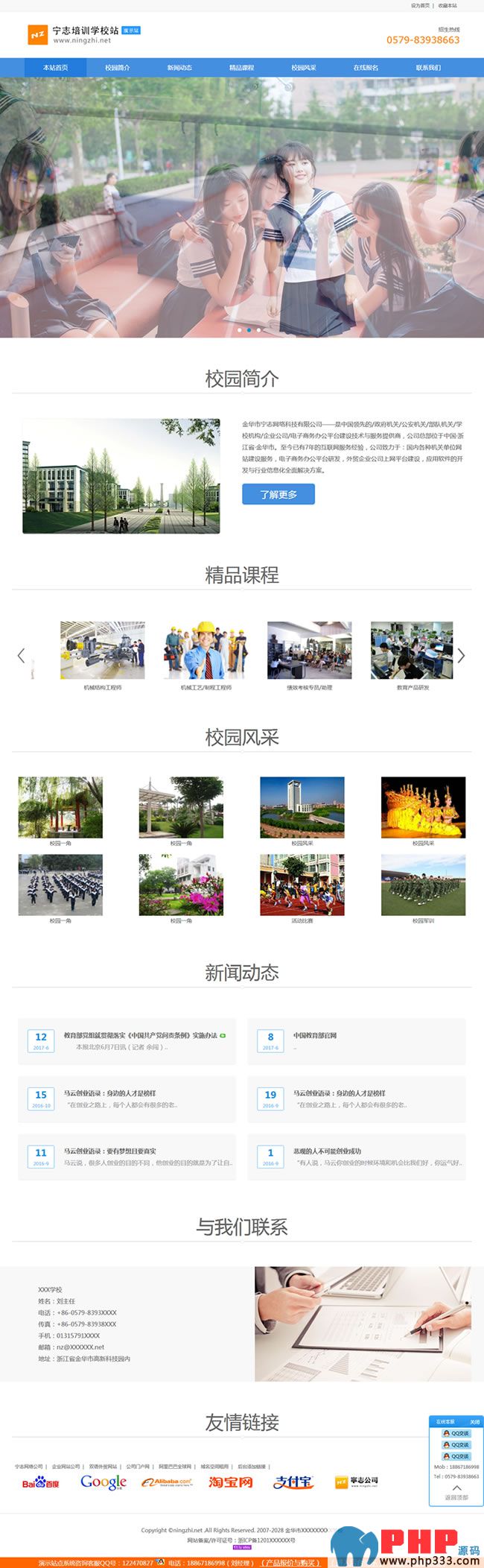Open the 校园简介 navigation tab
This screenshot has height=1568, width=484.
117,68
